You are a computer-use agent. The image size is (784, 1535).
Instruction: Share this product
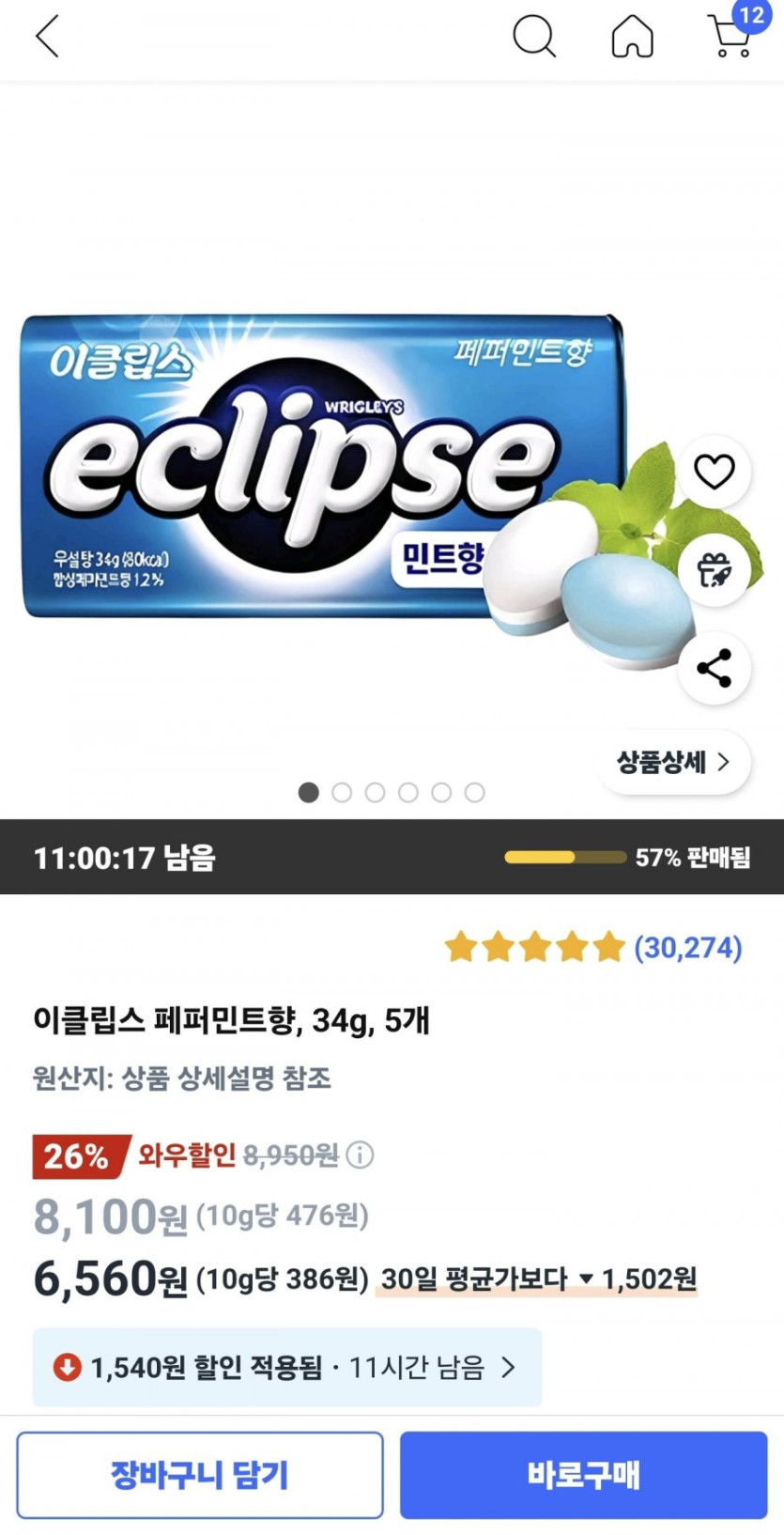(x=714, y=668)
